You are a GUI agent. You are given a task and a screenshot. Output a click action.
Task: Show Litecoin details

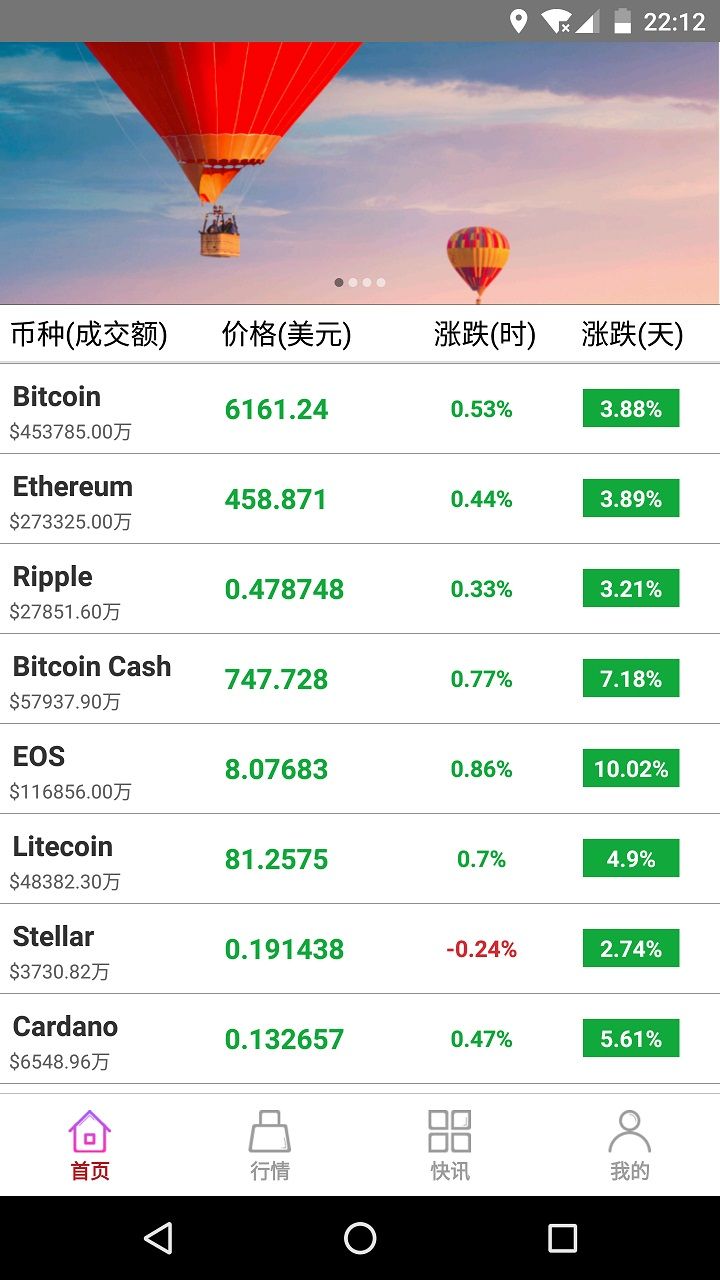pos(360,859)
